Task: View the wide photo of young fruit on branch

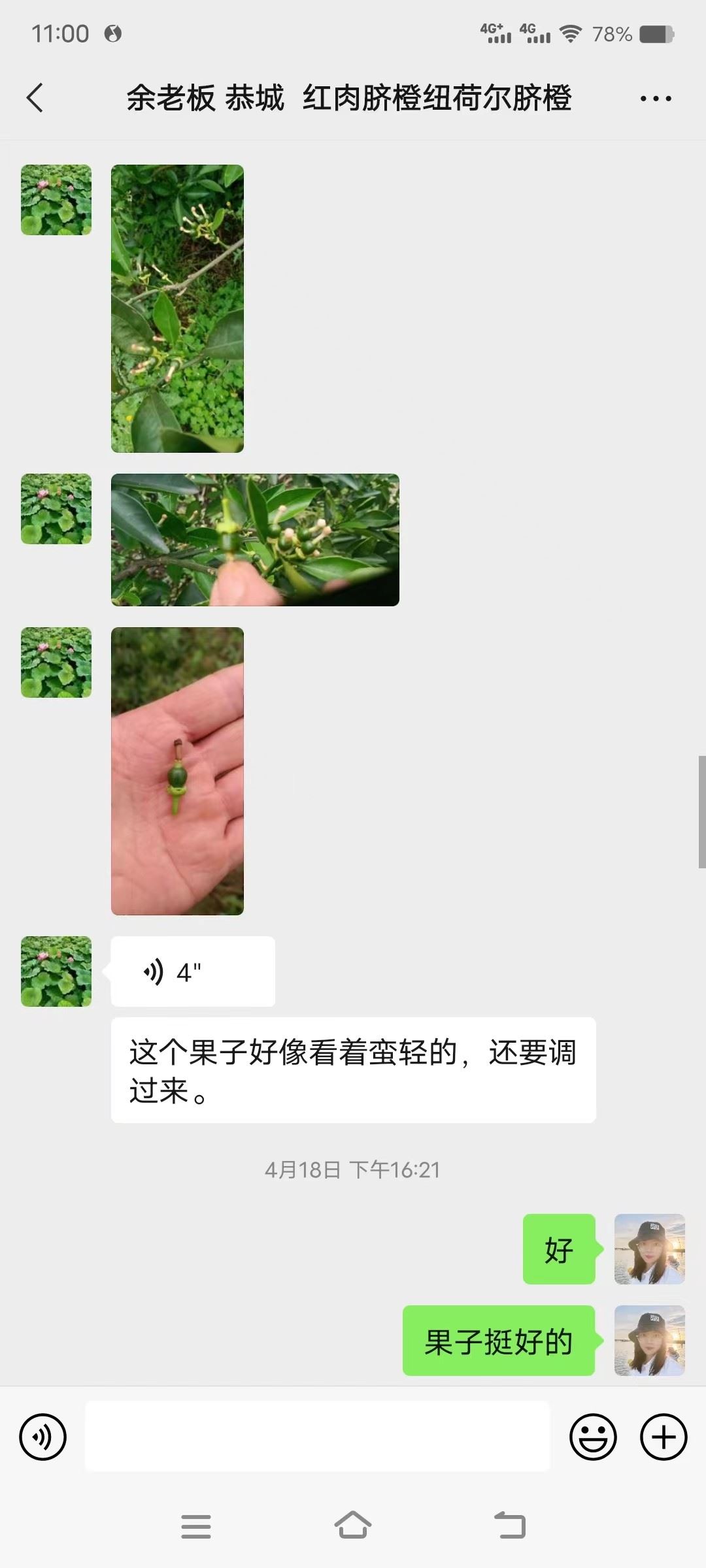Action: (255, 540)
